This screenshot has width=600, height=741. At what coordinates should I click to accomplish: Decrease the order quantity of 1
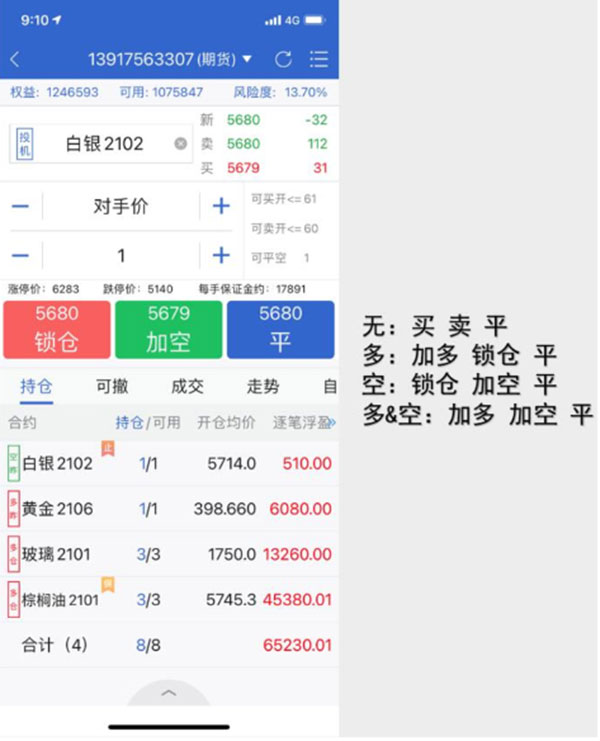click(x=21, y=256)
